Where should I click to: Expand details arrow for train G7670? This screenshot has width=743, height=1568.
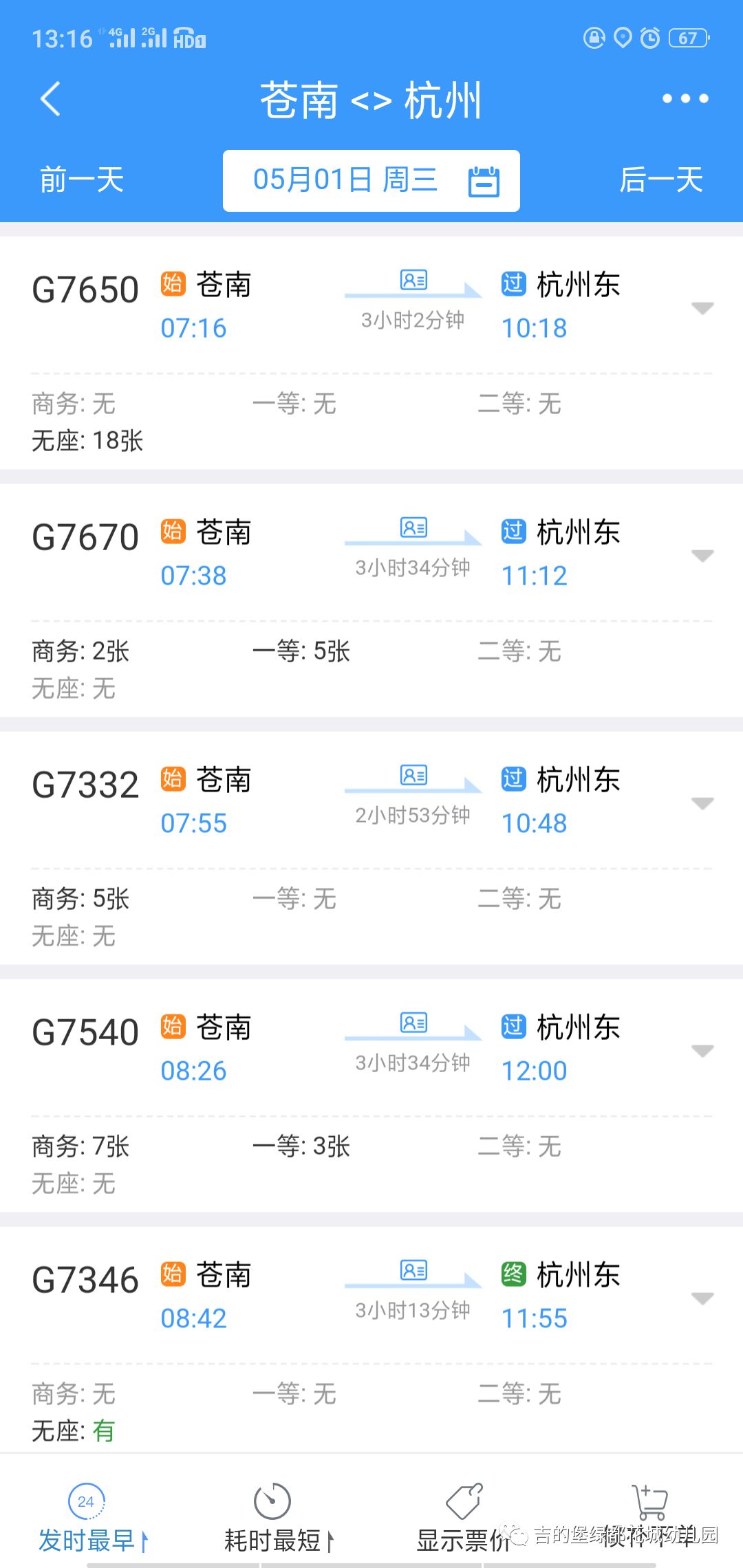(x=702, y=556)
